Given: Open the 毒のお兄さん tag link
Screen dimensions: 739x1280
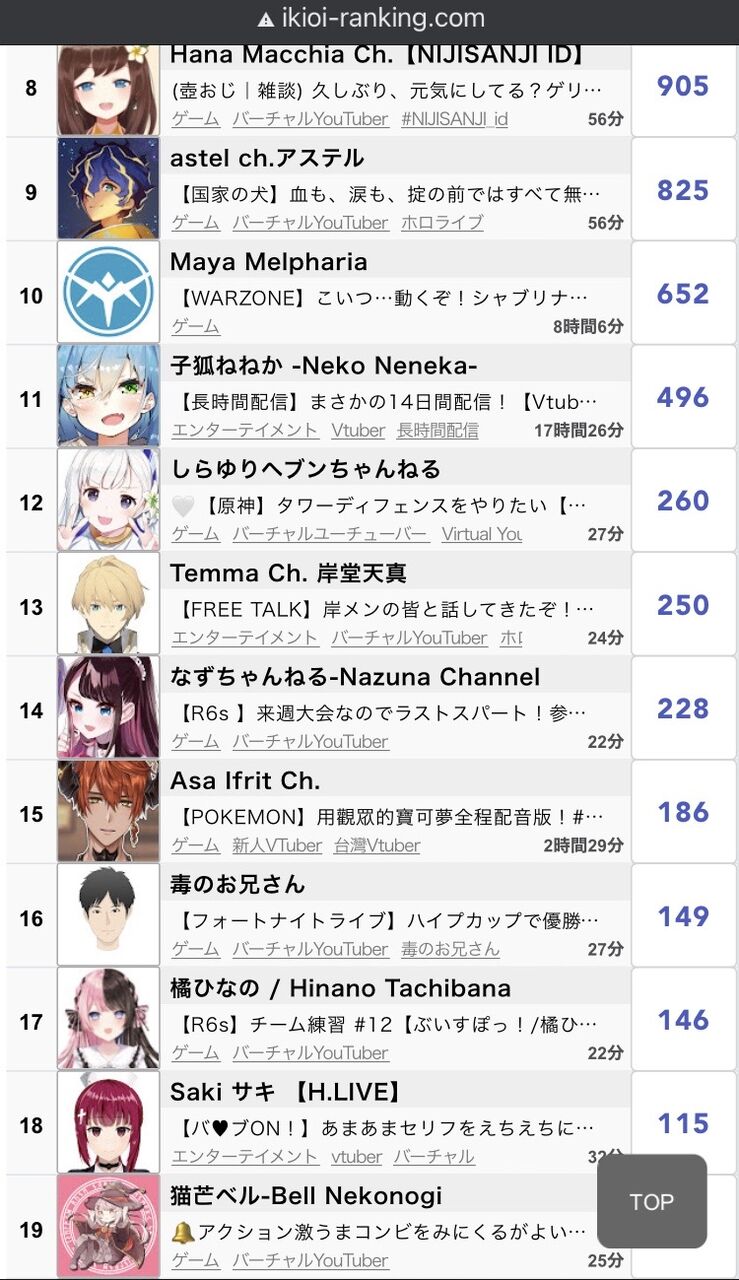Looking at the screenshot, I should click(450, 949).
